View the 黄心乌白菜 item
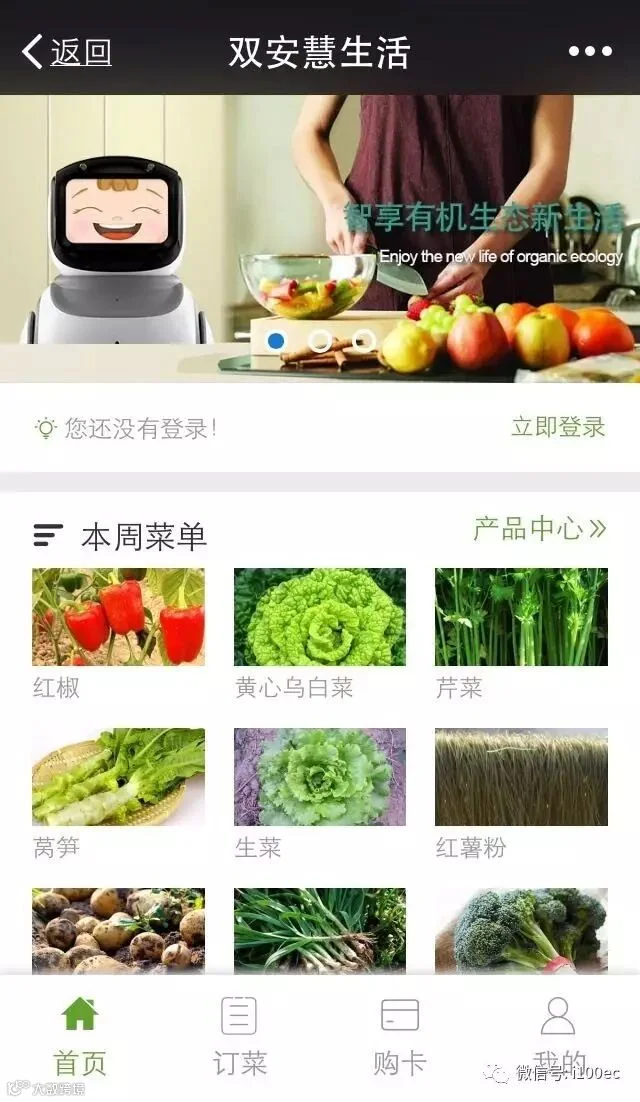This screenshot has height=1102, width=640. (x=320, y=634)
